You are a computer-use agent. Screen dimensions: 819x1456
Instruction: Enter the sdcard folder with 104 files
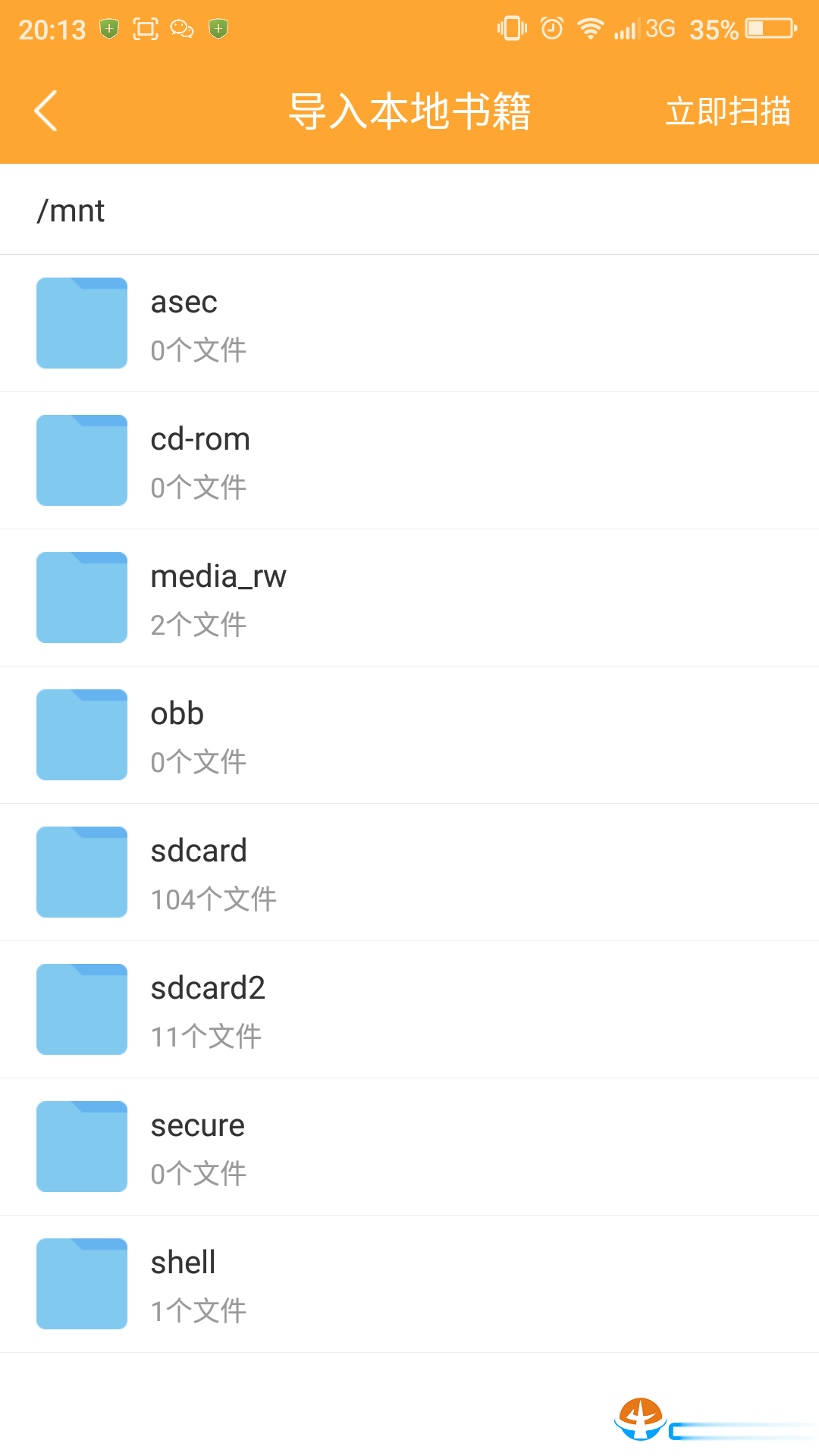click(x=409, y=873)
